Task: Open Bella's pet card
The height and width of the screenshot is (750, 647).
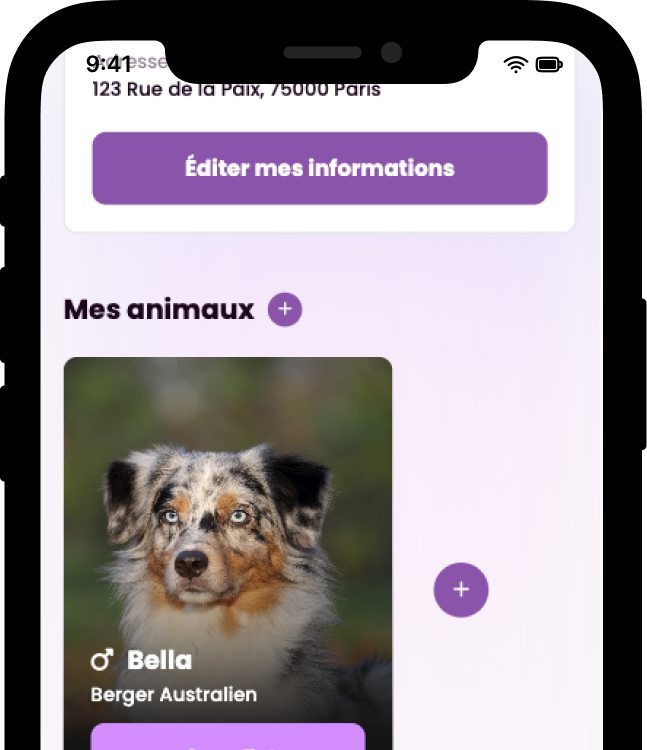Action: (228, 520)
